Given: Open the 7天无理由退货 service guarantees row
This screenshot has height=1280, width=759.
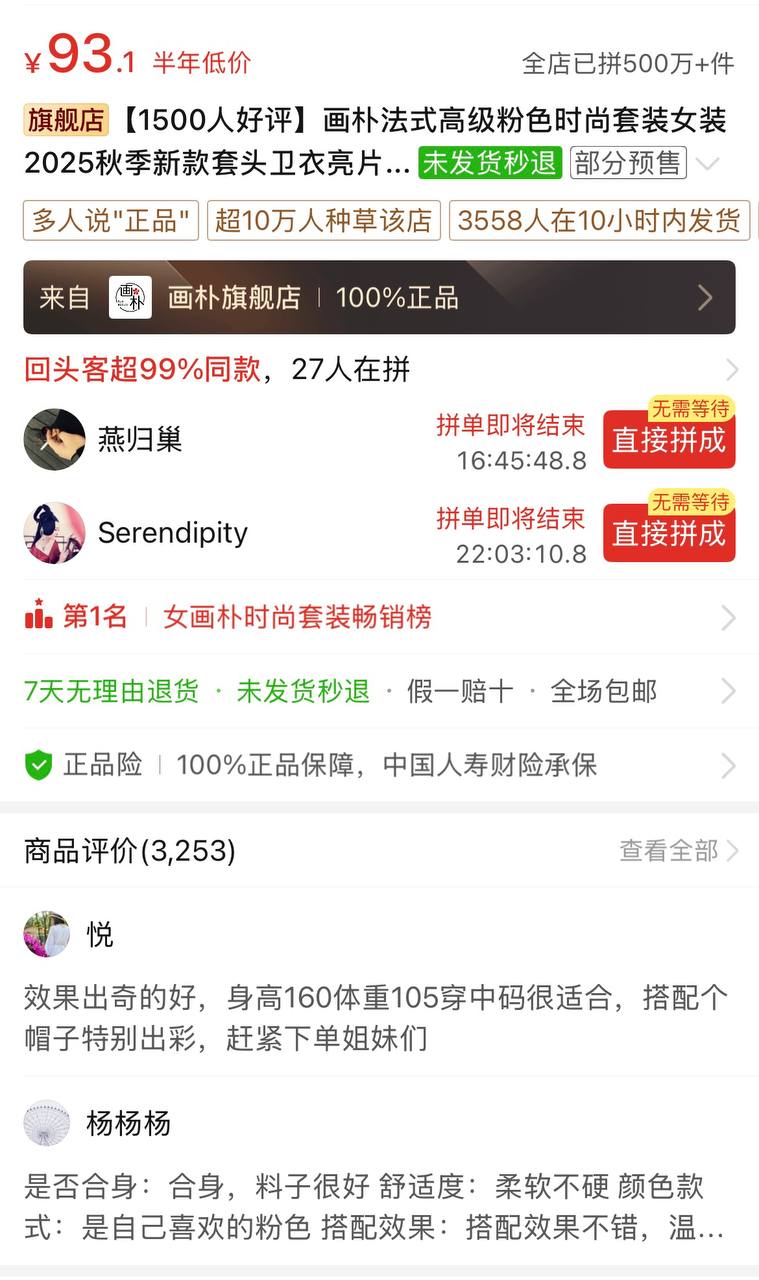Looking at the screenshot, I should click(x=379, y=691).
